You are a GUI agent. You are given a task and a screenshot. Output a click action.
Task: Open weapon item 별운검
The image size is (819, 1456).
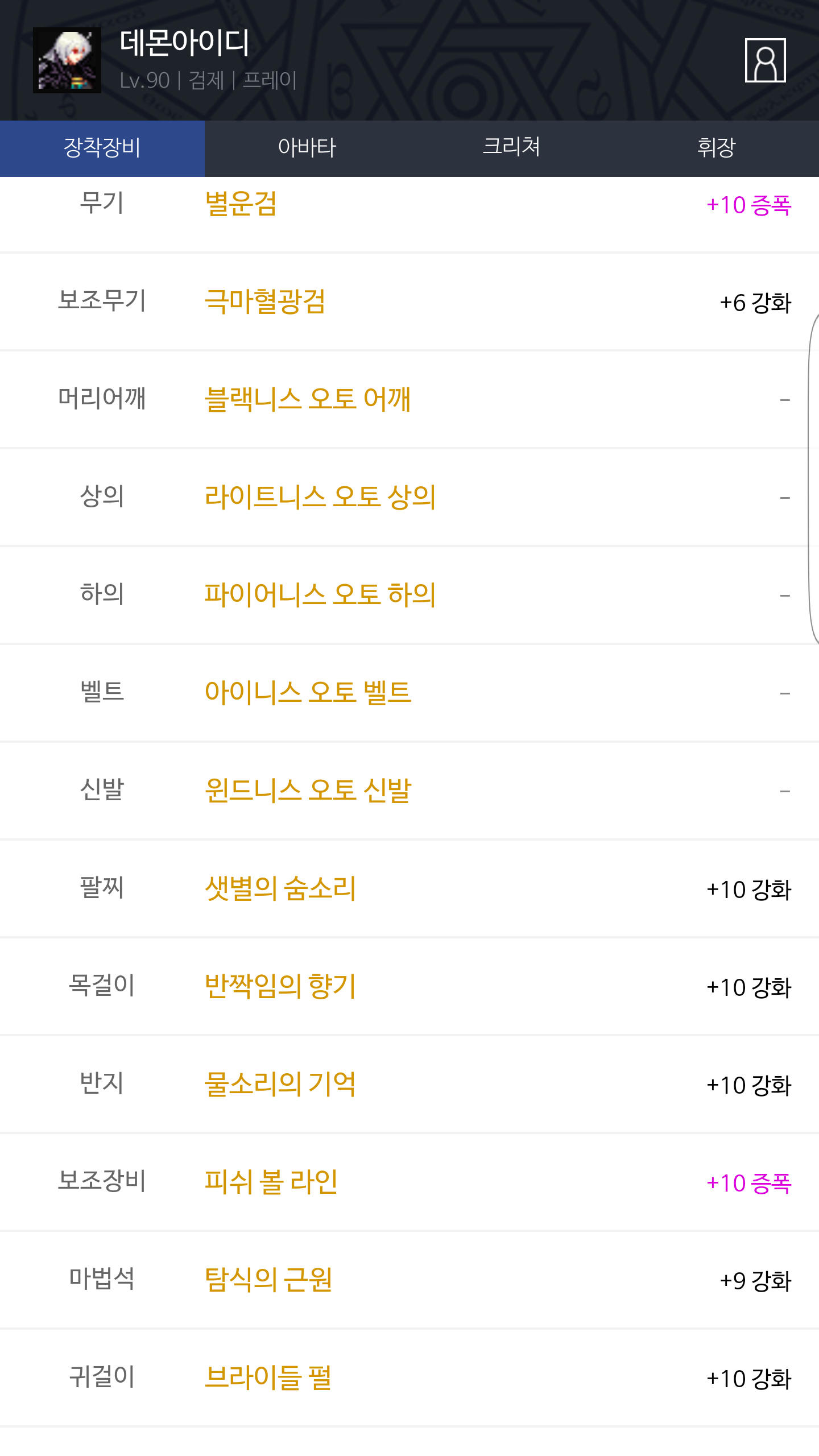pos(241,204)
